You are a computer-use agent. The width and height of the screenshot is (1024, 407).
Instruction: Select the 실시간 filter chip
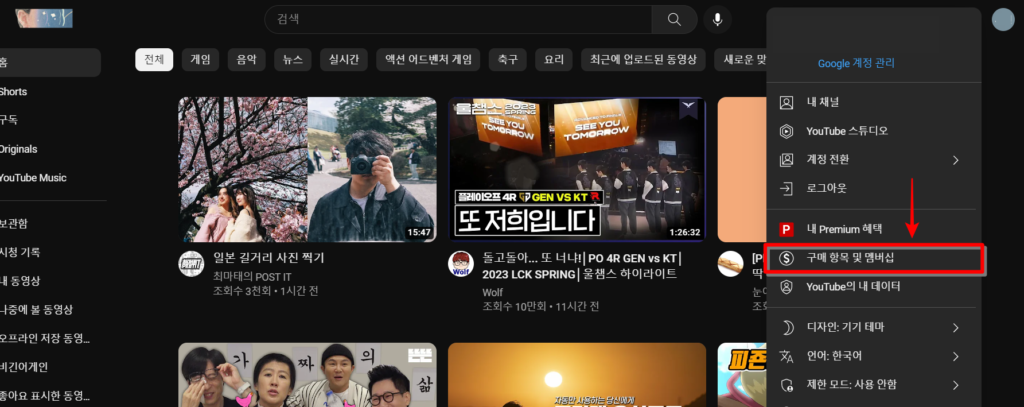click(344, 60)
